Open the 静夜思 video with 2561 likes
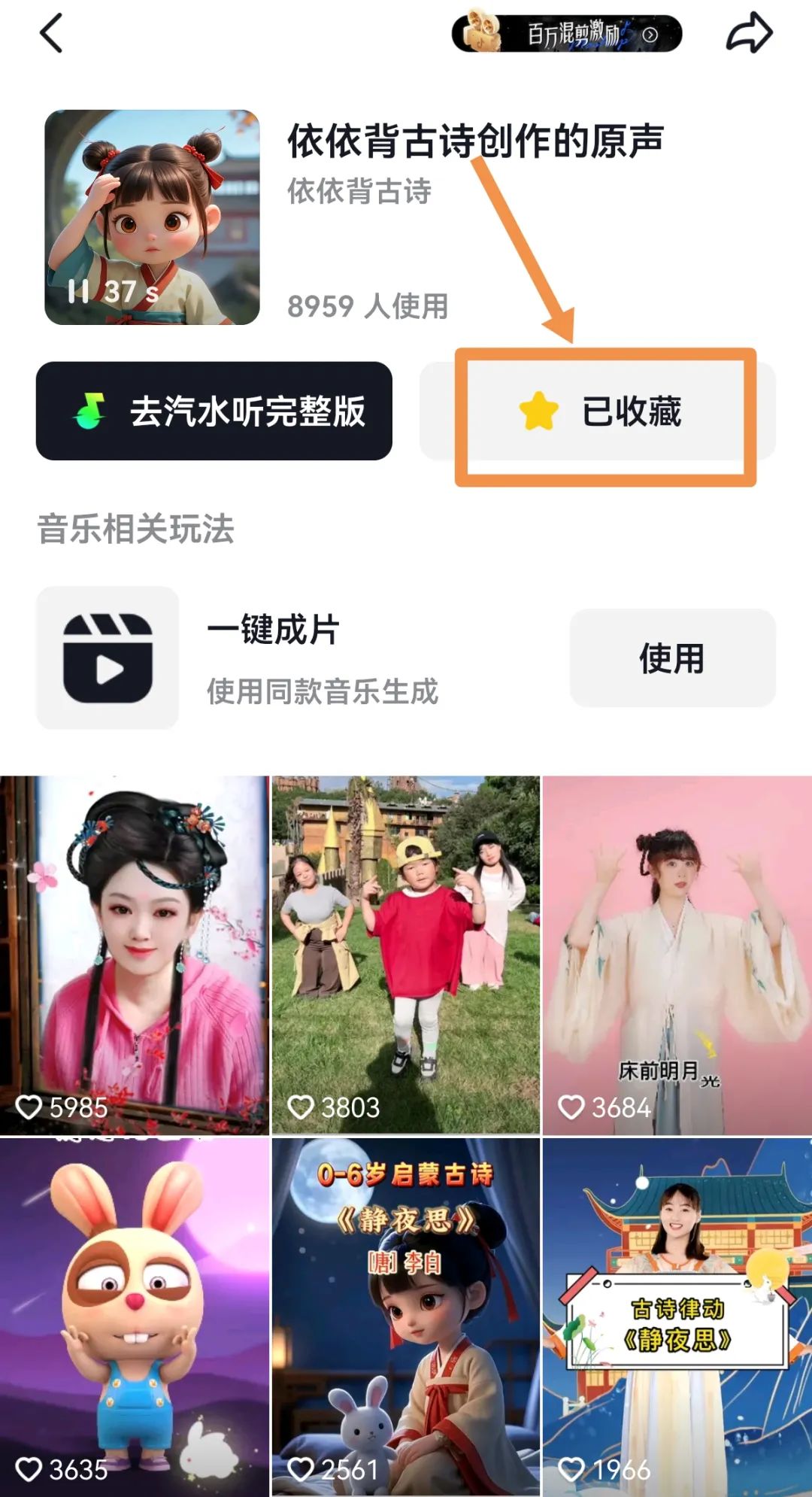This screenshot has height=1497, width=812. (406, 1316)
